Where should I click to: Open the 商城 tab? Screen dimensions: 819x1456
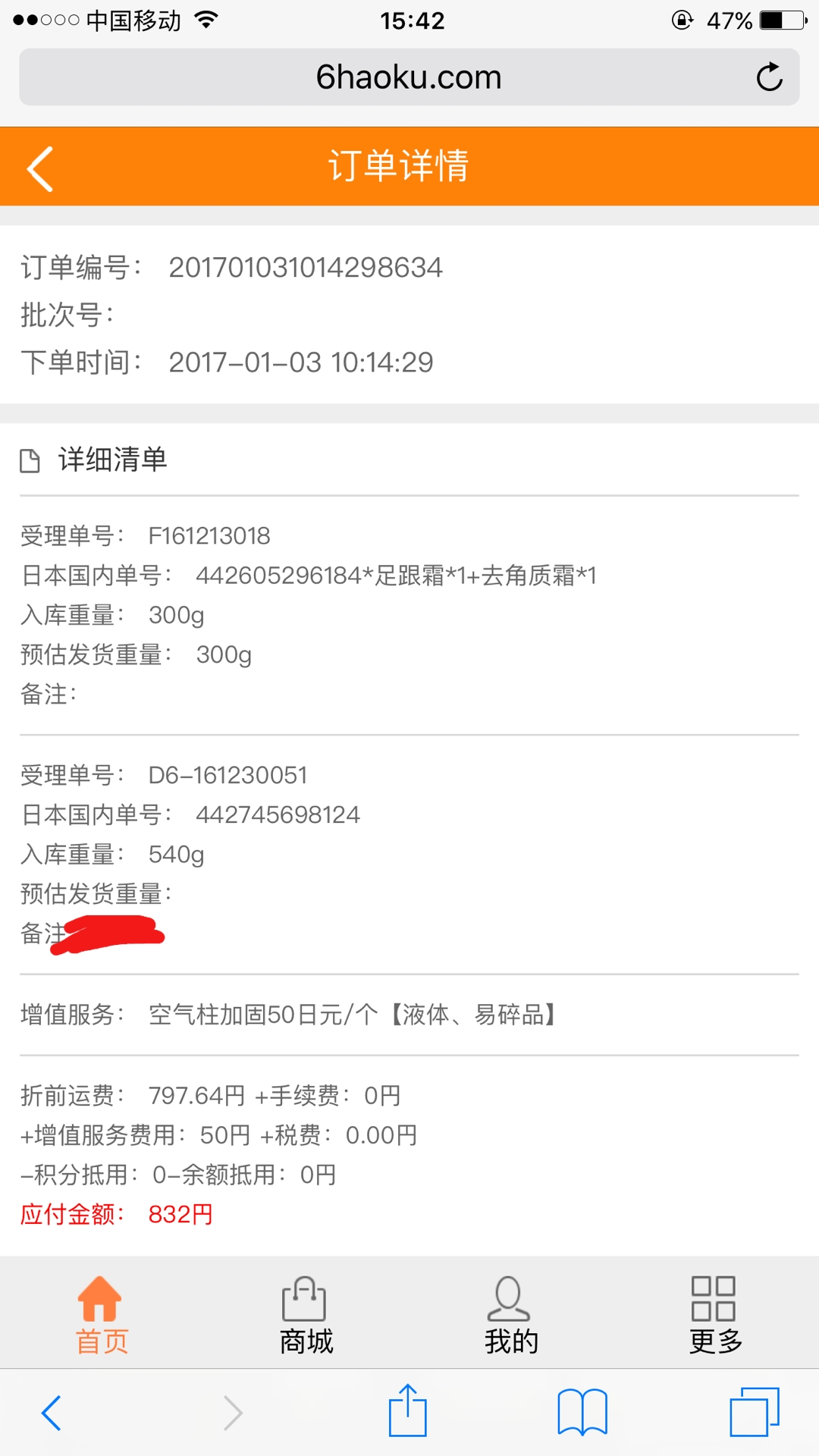tap(306, 1315)
